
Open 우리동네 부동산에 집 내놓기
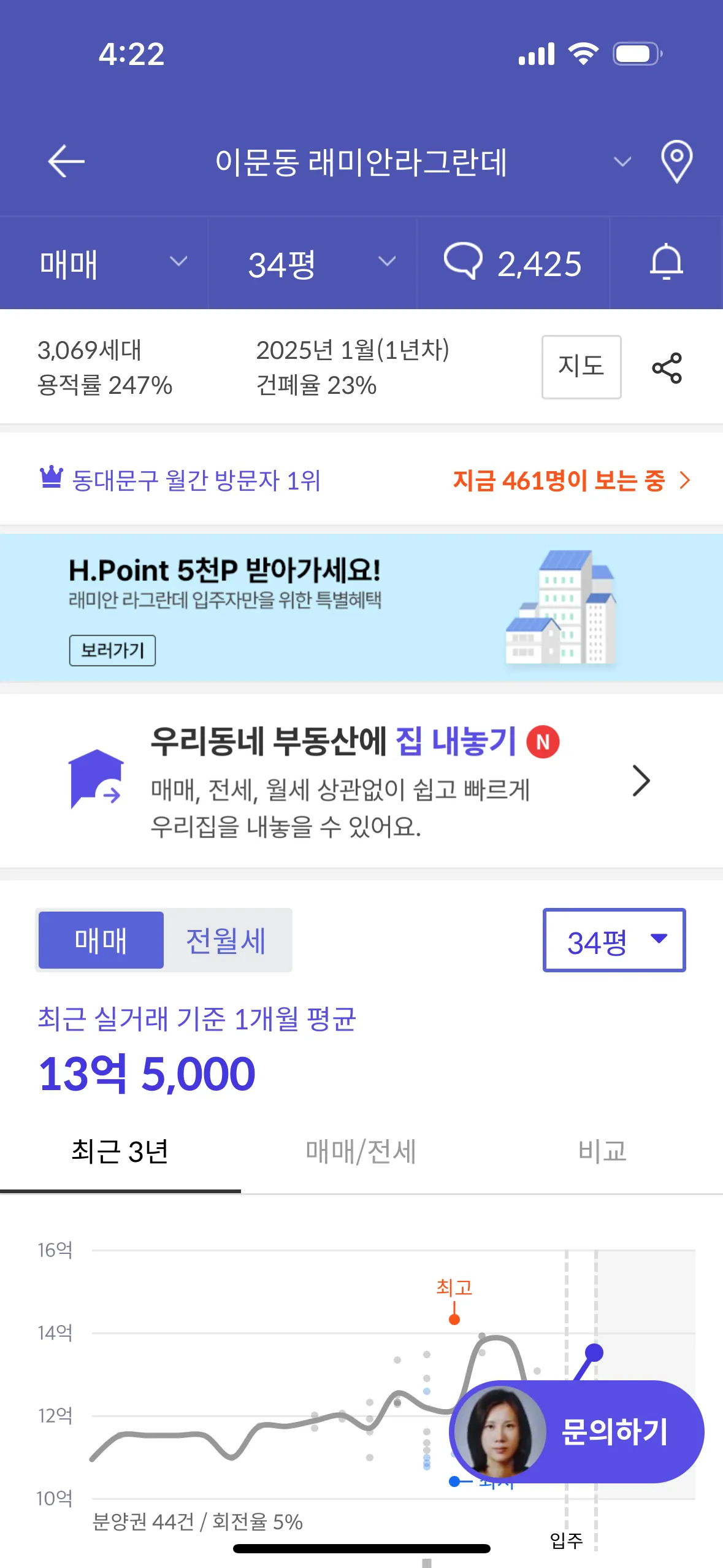point(361,781)
